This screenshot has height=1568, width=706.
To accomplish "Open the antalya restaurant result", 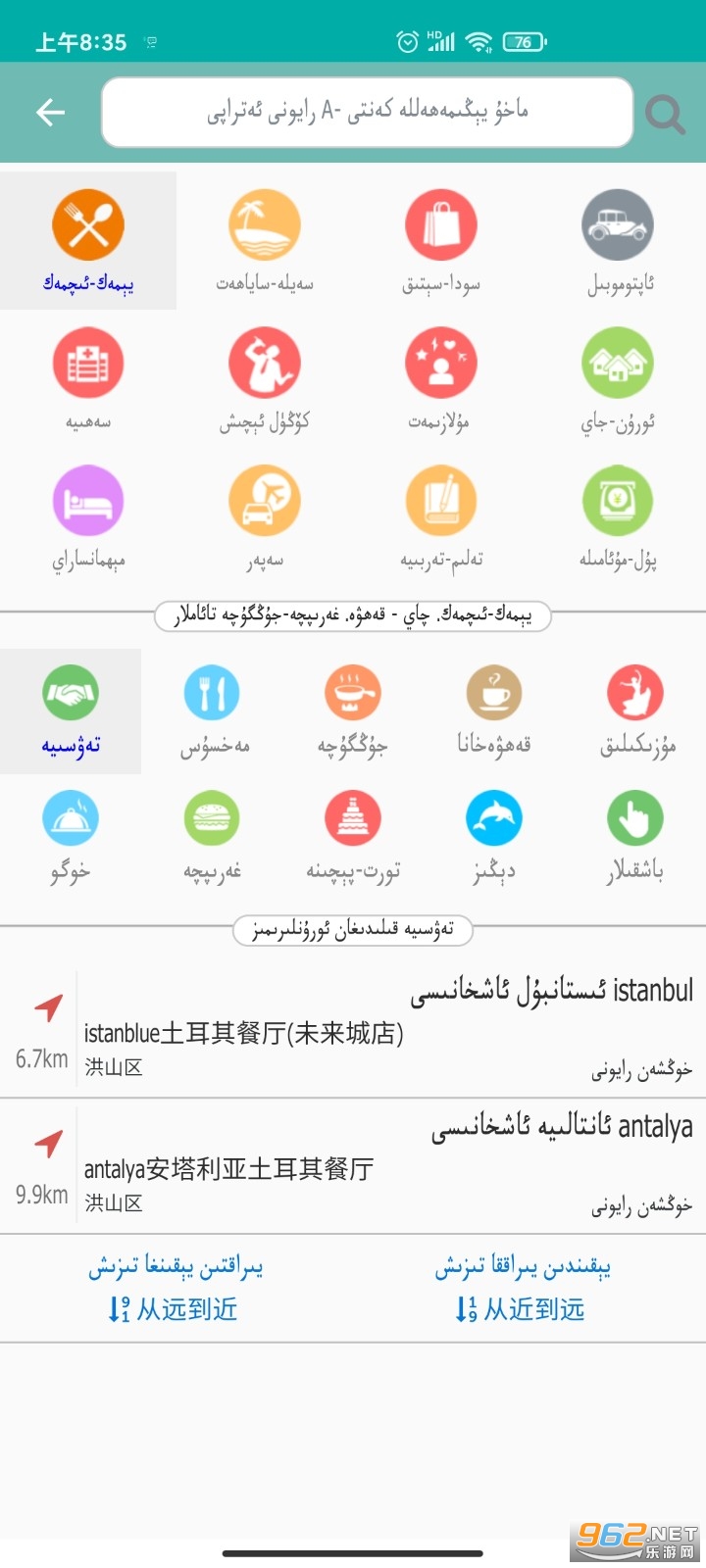I will coord(353,1166).
